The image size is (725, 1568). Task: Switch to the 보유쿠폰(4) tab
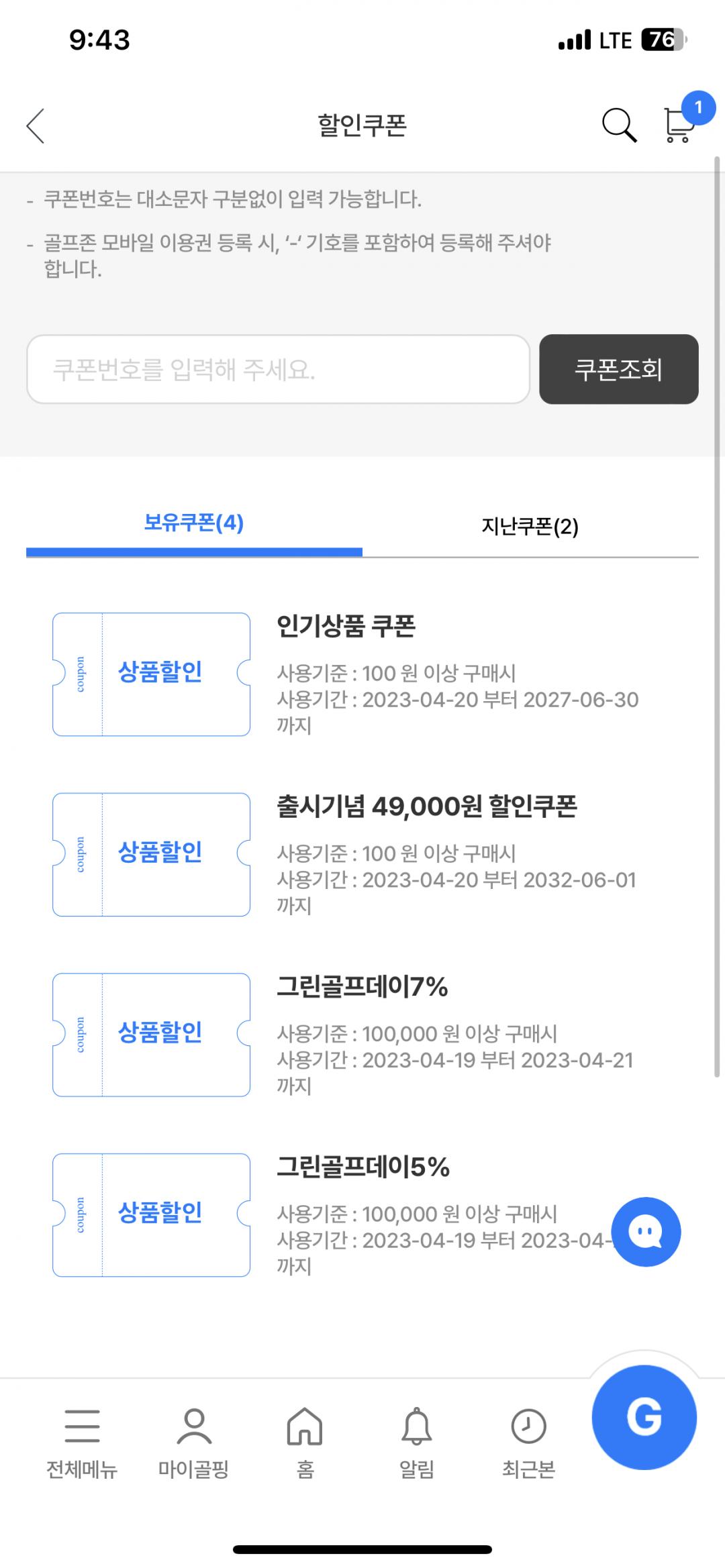[194, 523]
